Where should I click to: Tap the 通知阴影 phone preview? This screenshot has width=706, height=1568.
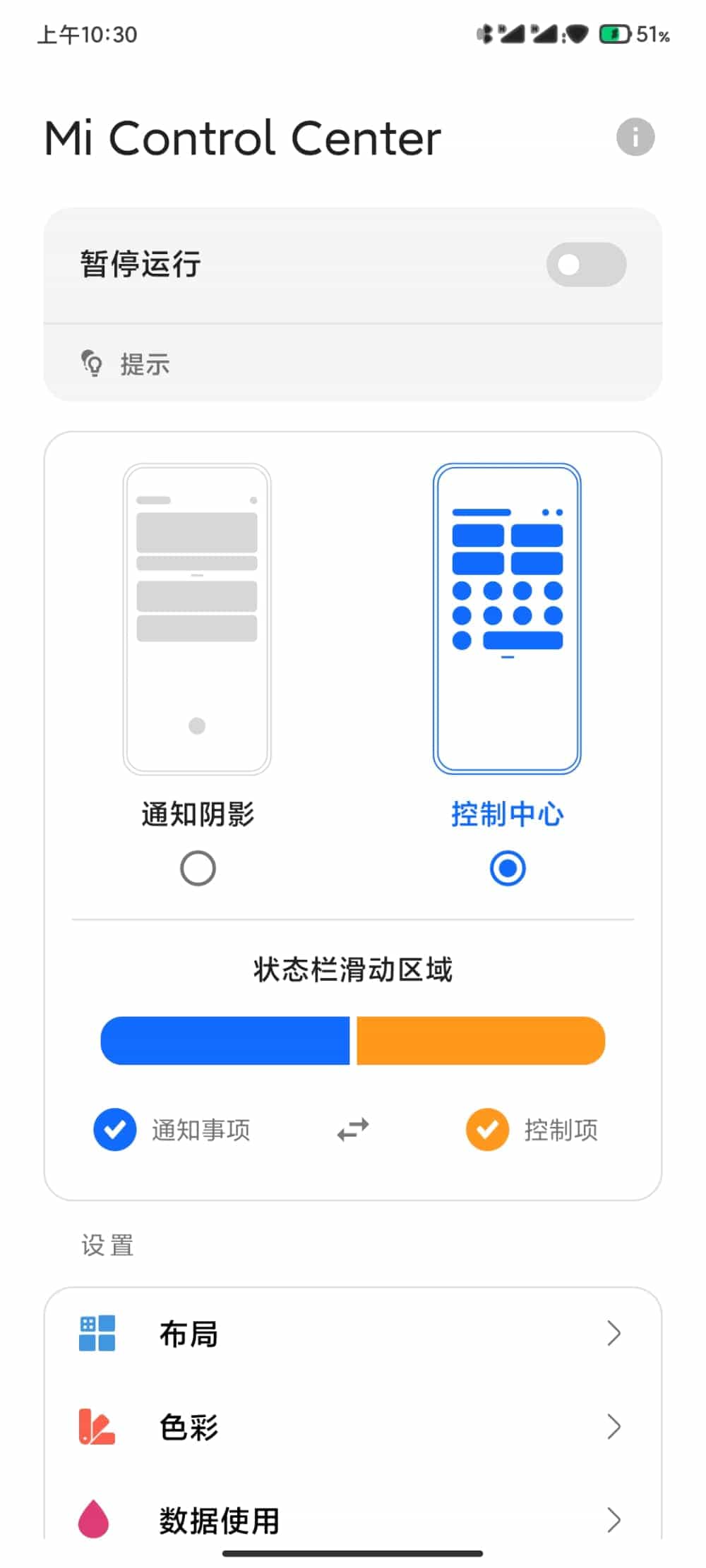pos(197,619)
